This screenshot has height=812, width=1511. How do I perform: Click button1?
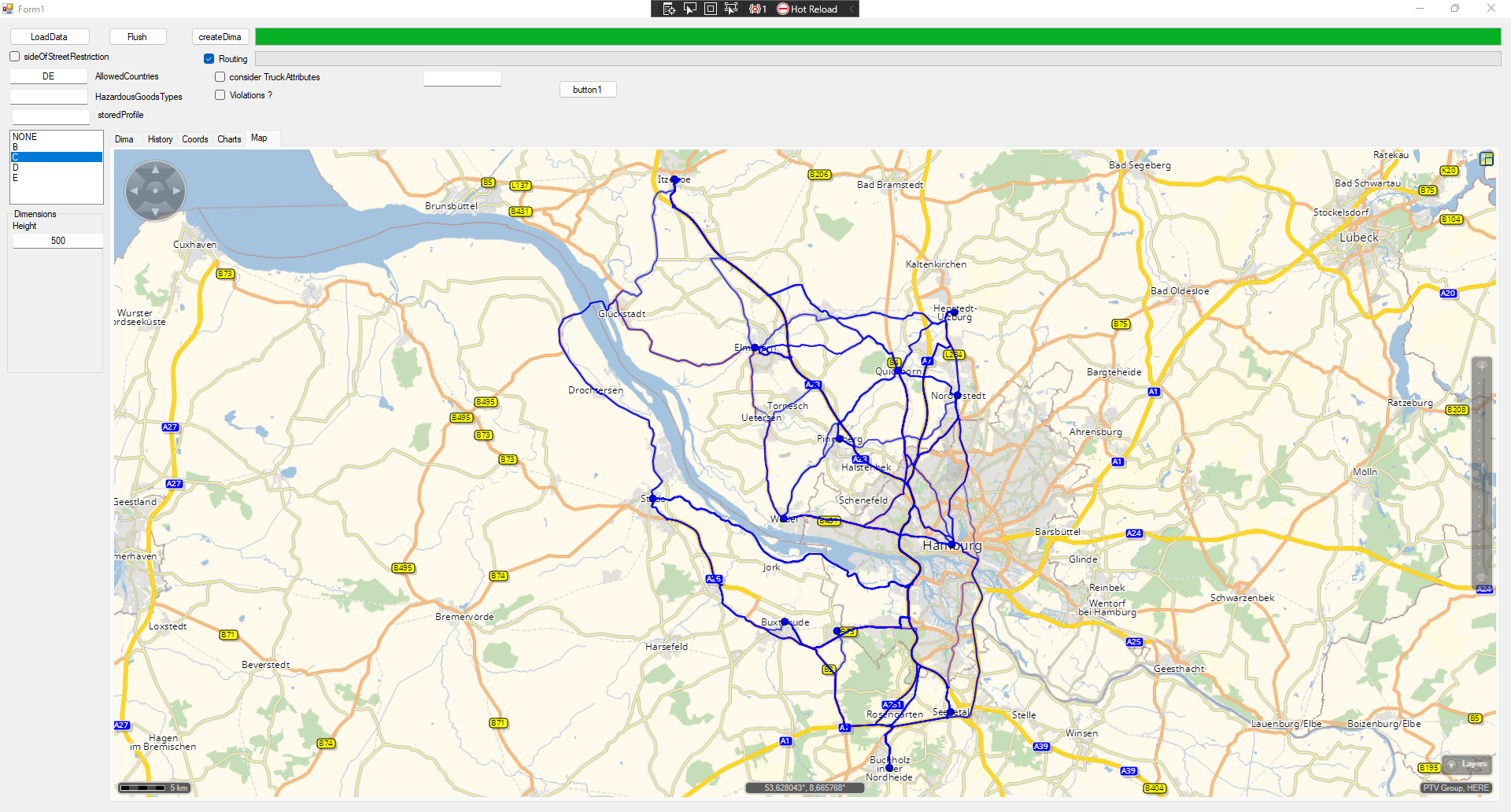[x=587, y=90]
